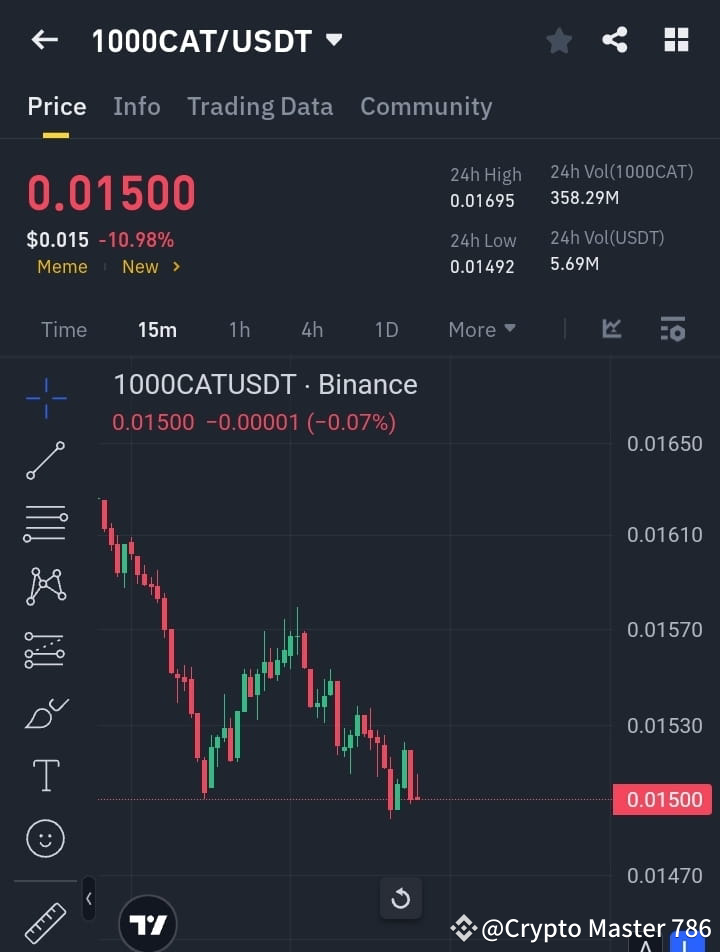Expand the More timeframes dropdown
Viewport: 720px width, 952px height.
pyautogui.click(x=482, y=329)
